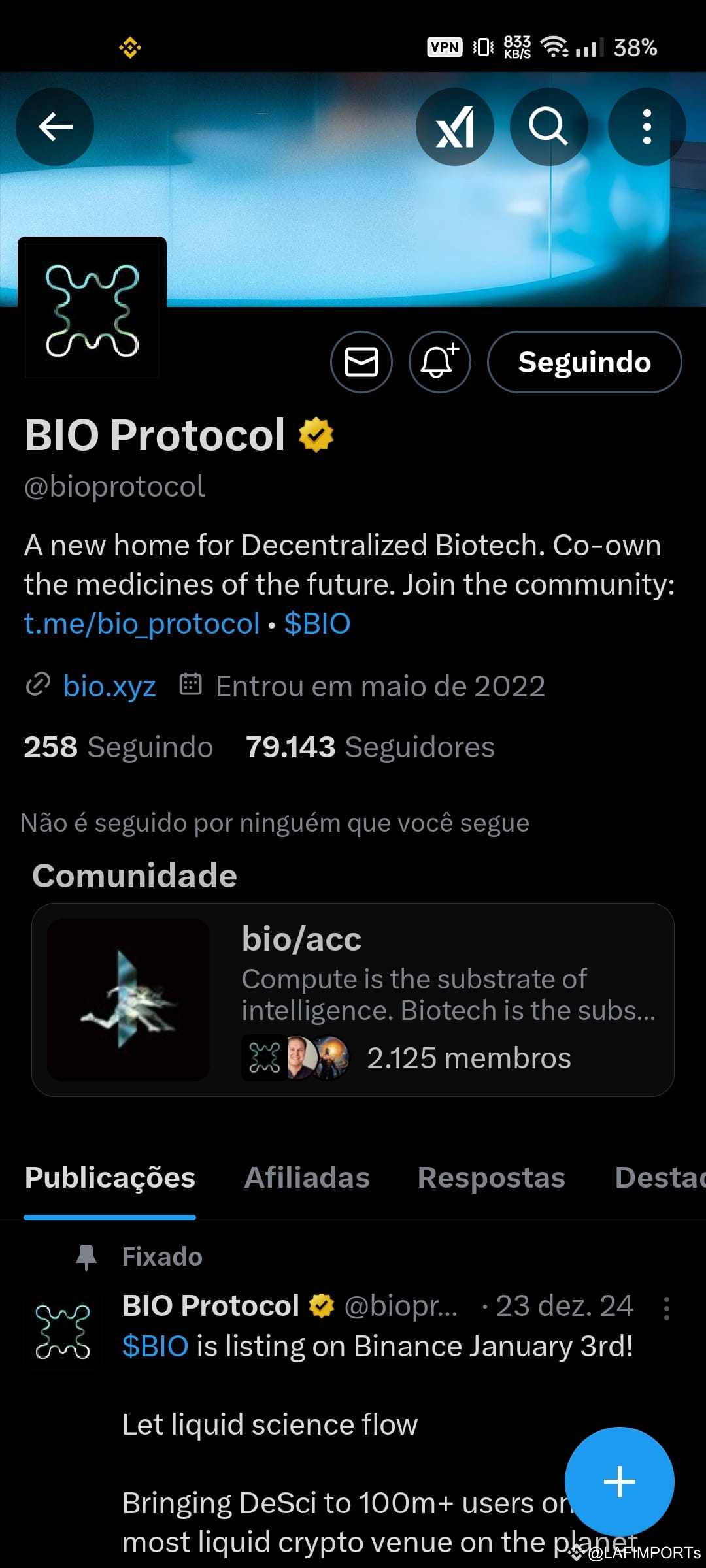
Task: View the 79.143 Seguidores list
Action: (368, 747)
